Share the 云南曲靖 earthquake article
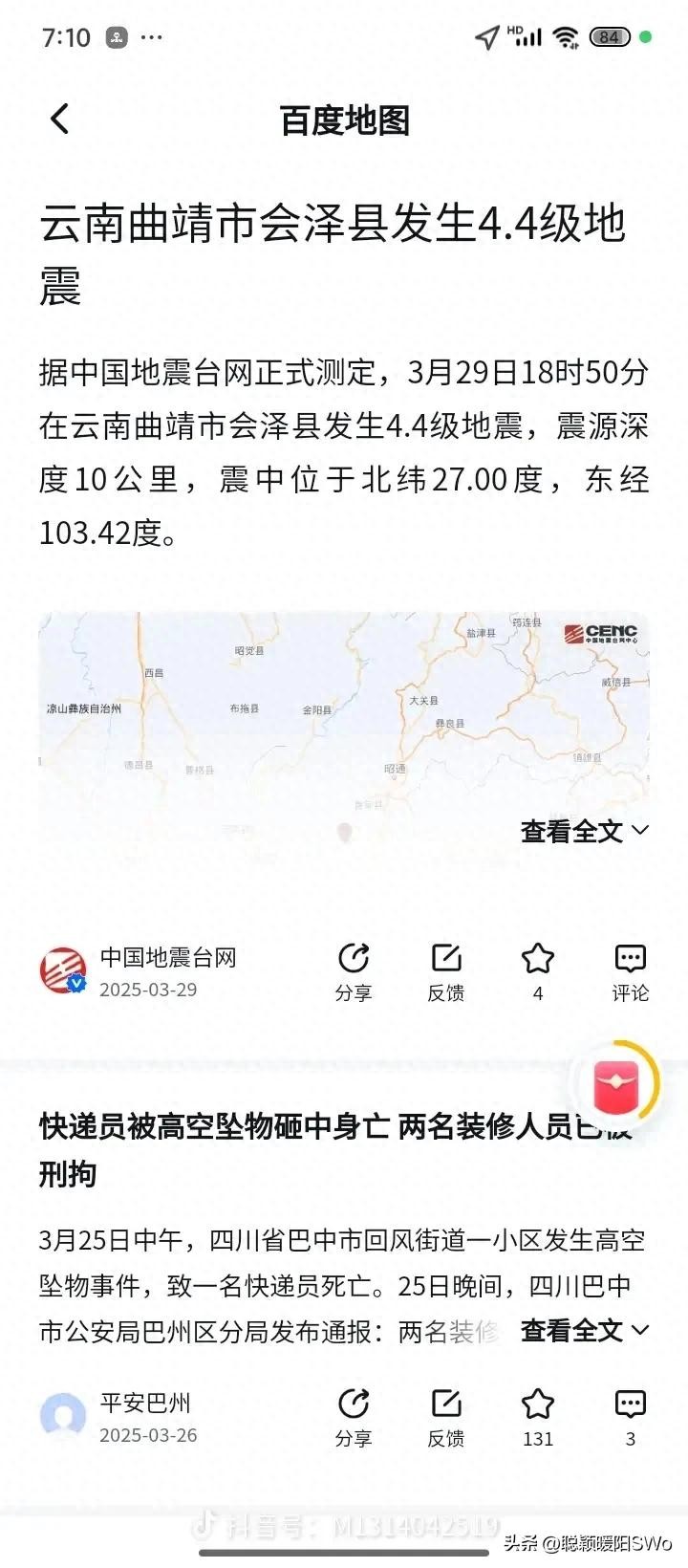Image resolution: width=688 pixels, height=1568 pixels. pyautogui.click(x=354, y=971)
